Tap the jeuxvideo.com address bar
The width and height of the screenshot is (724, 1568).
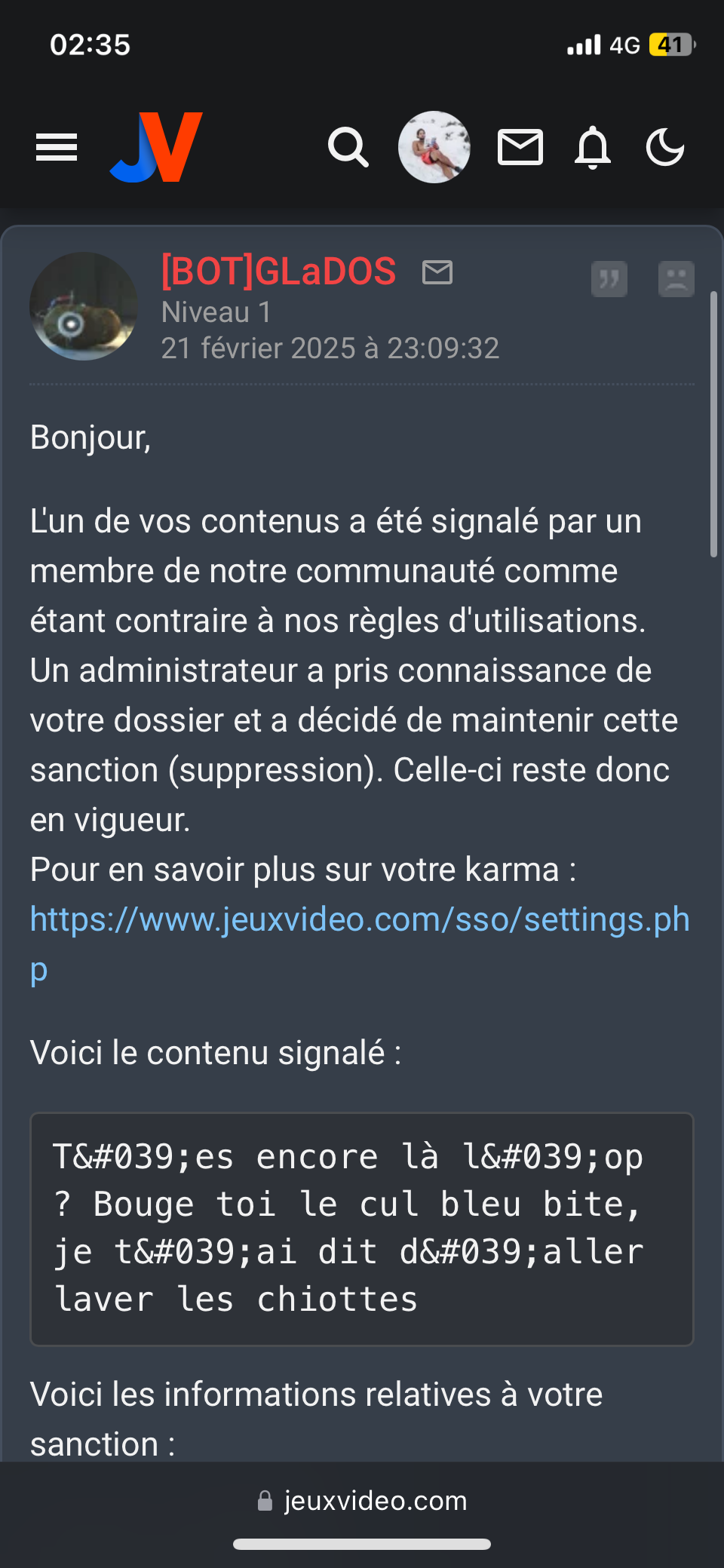pyautogui.click(x=362, y=1501)
